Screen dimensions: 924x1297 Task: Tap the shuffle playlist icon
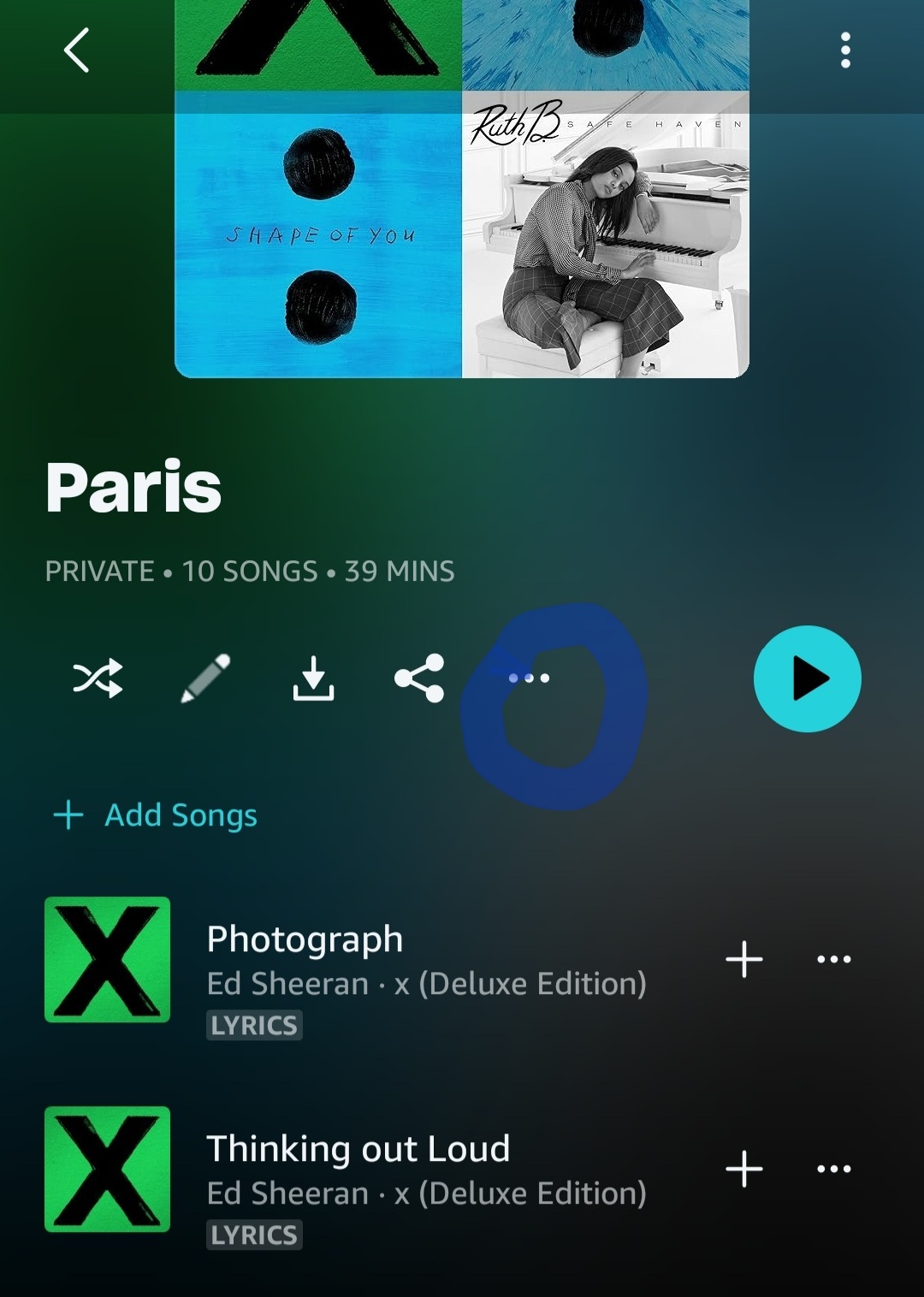coord(98,678)
